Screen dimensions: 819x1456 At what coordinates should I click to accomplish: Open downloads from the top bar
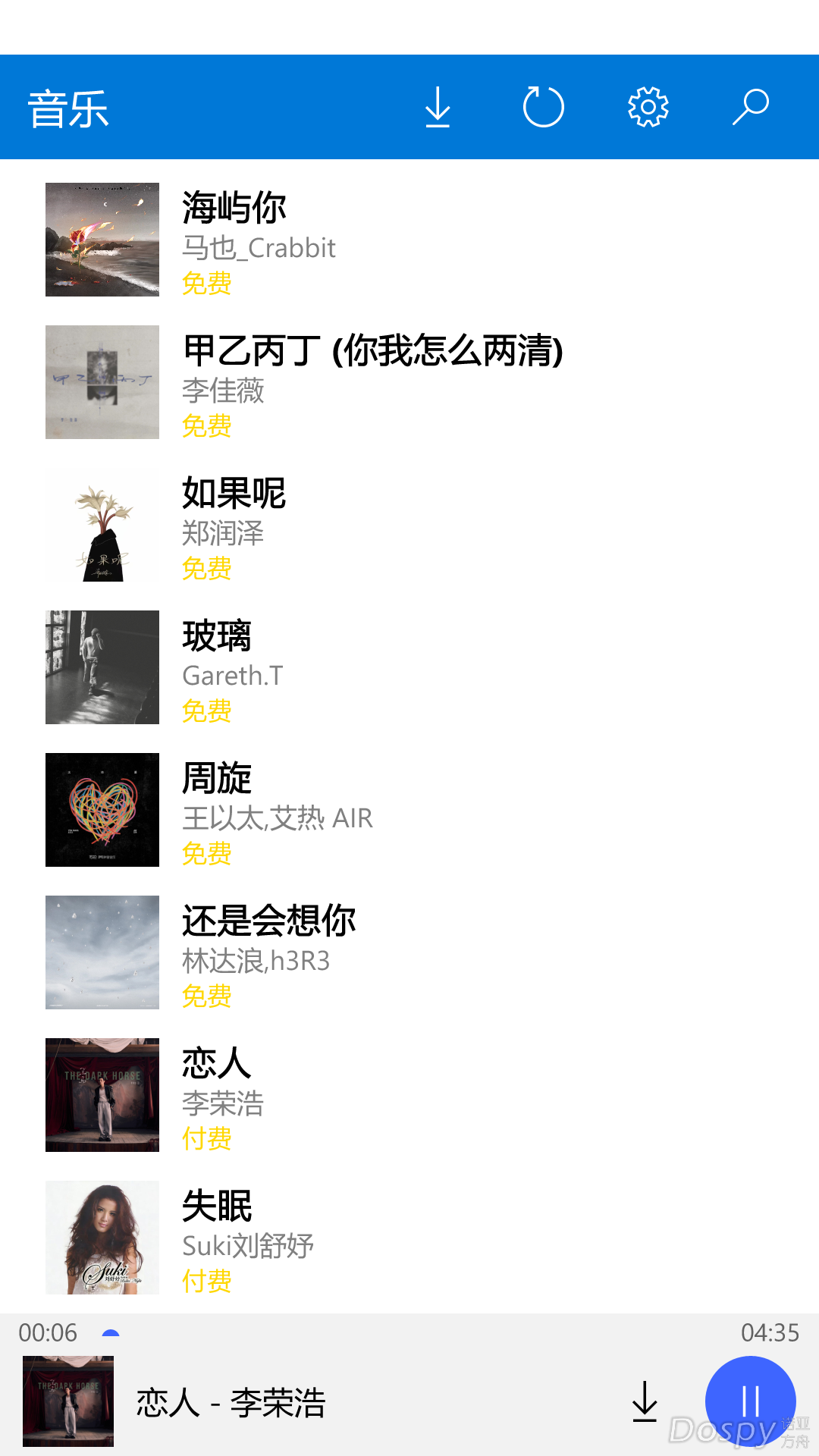click(438, 107)
